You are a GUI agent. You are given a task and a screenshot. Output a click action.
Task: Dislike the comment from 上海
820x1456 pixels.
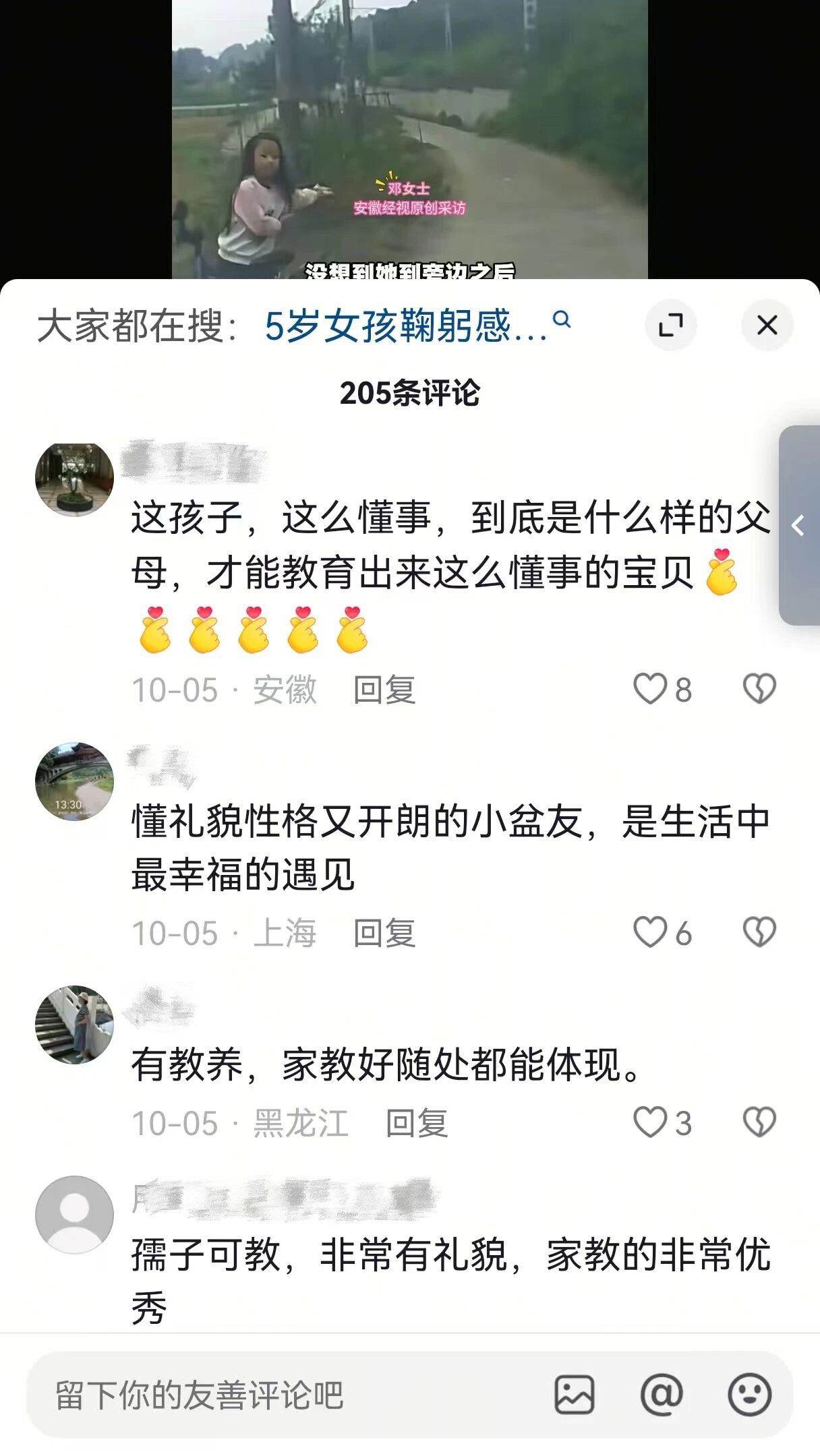click(759, 932)
